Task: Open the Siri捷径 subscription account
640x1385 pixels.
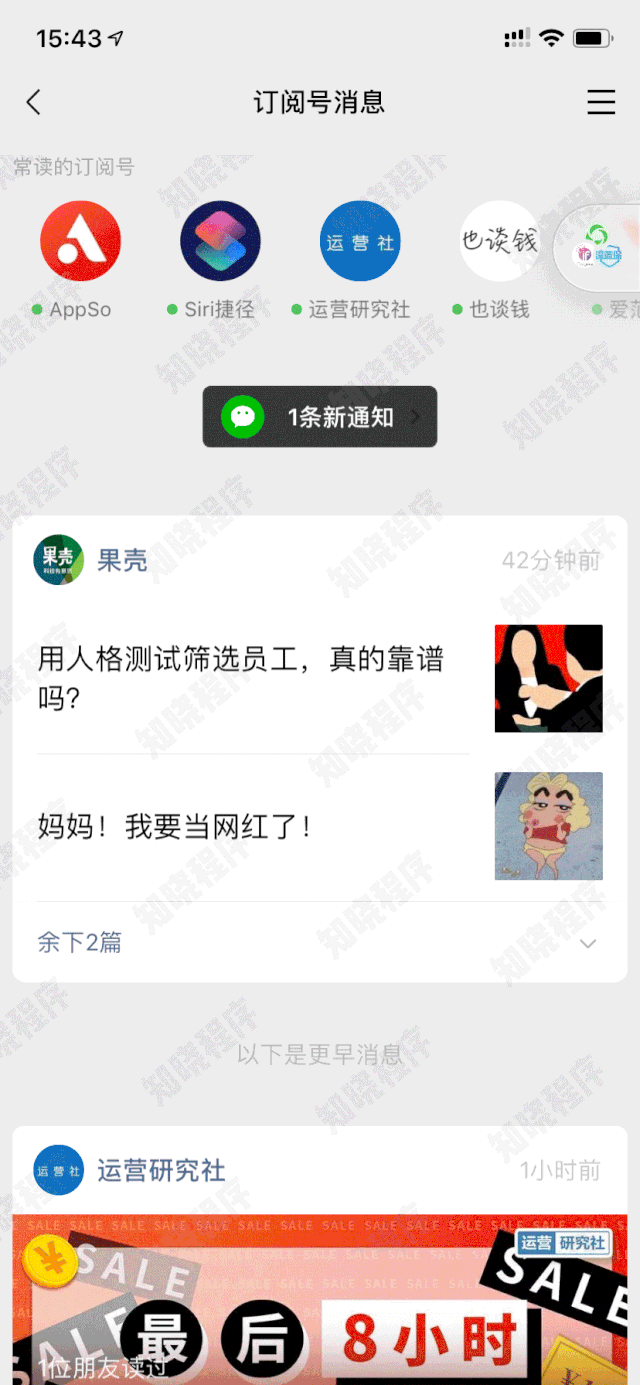Action: (220, 241)
